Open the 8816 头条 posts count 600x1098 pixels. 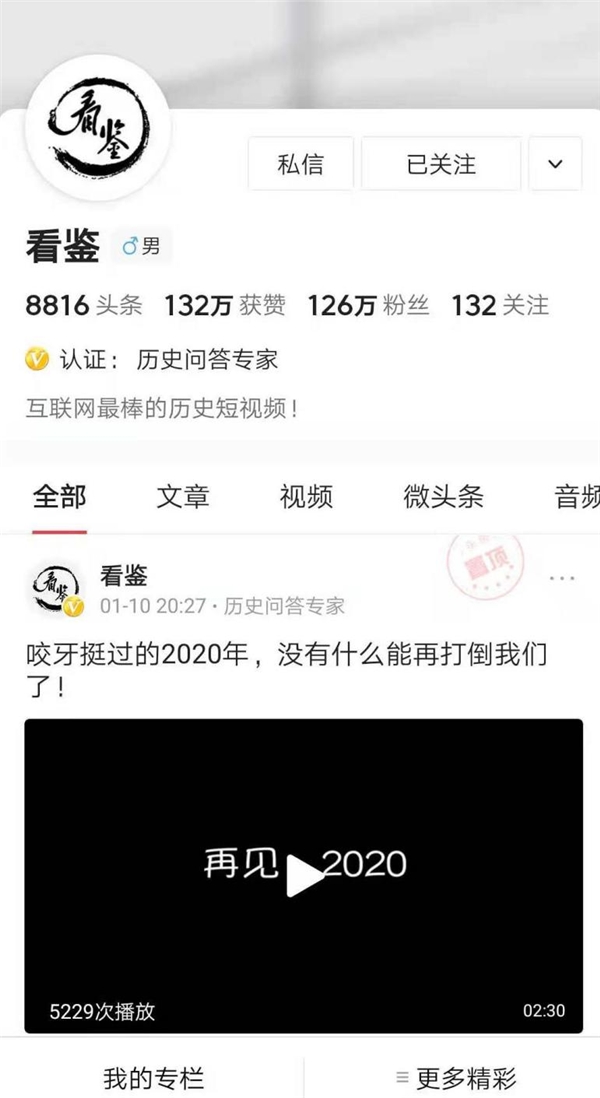(x=84, y=305)
